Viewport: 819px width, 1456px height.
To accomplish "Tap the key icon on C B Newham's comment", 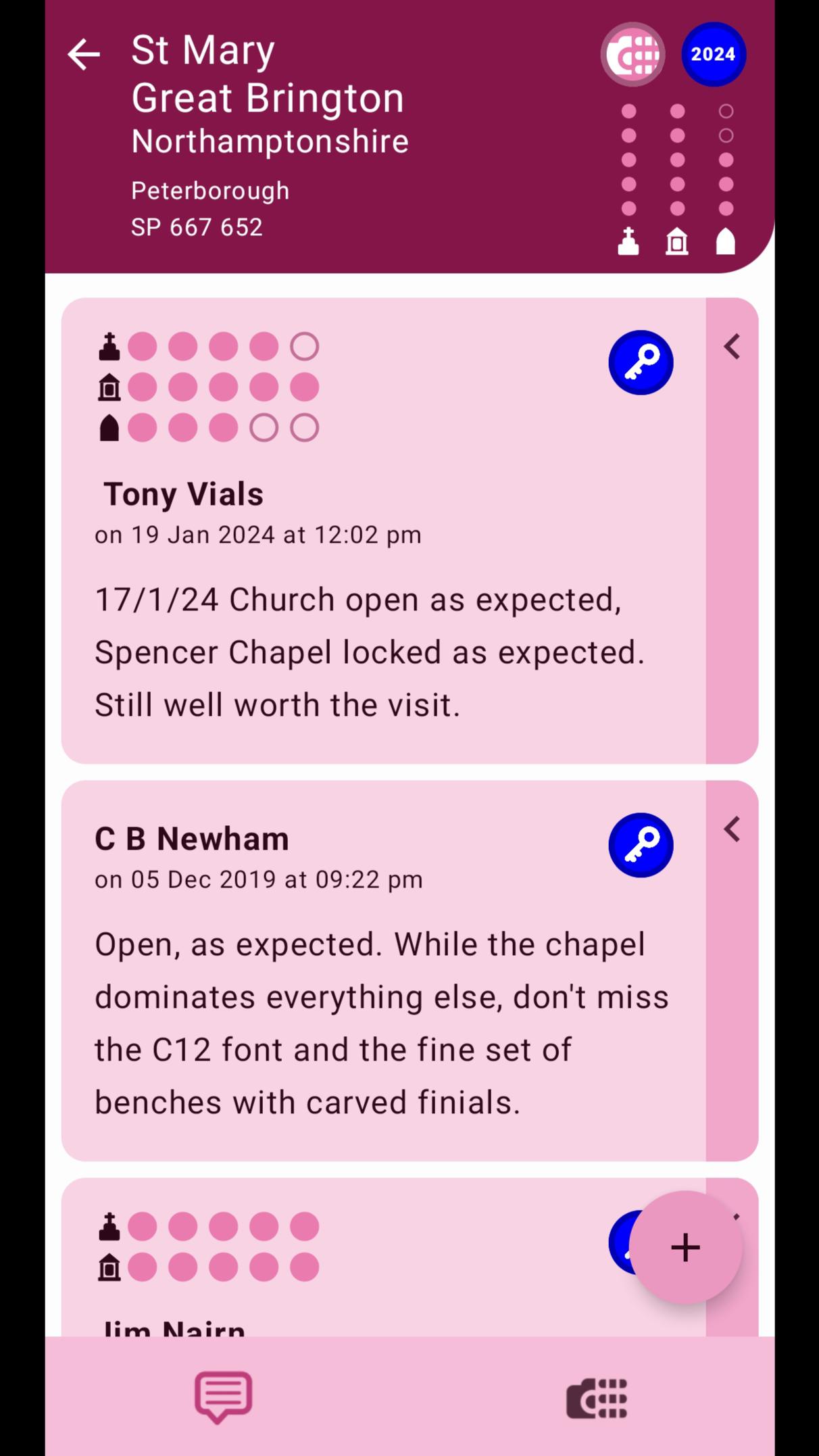I will tap(641, 845).
